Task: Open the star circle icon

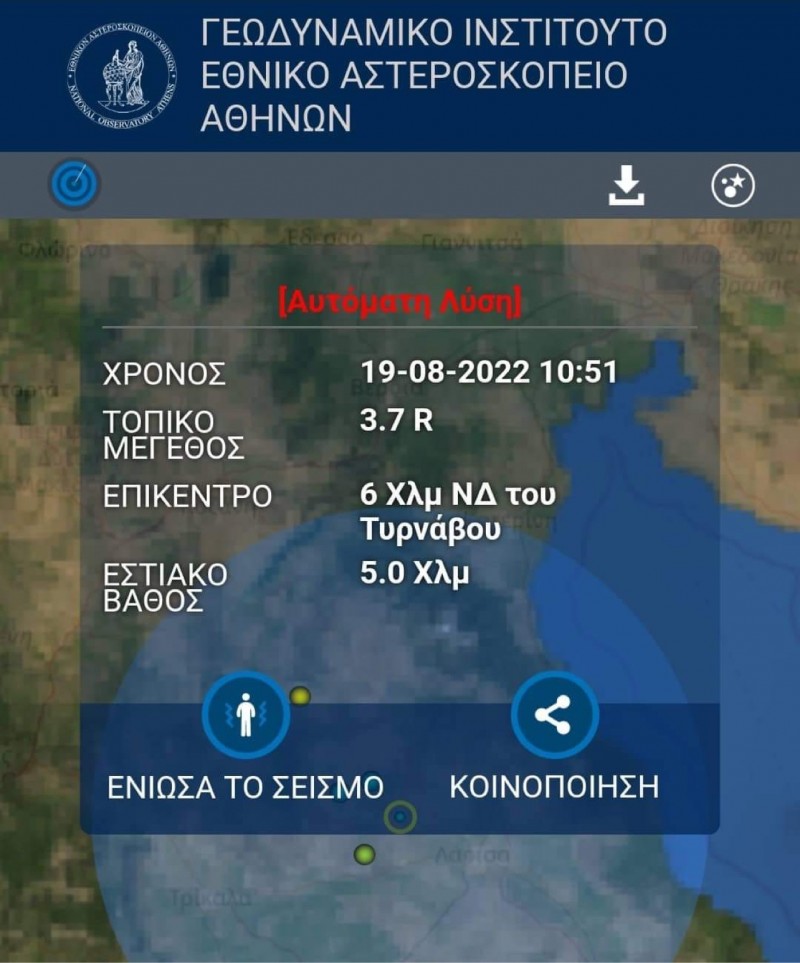Action: click(733, 185)
